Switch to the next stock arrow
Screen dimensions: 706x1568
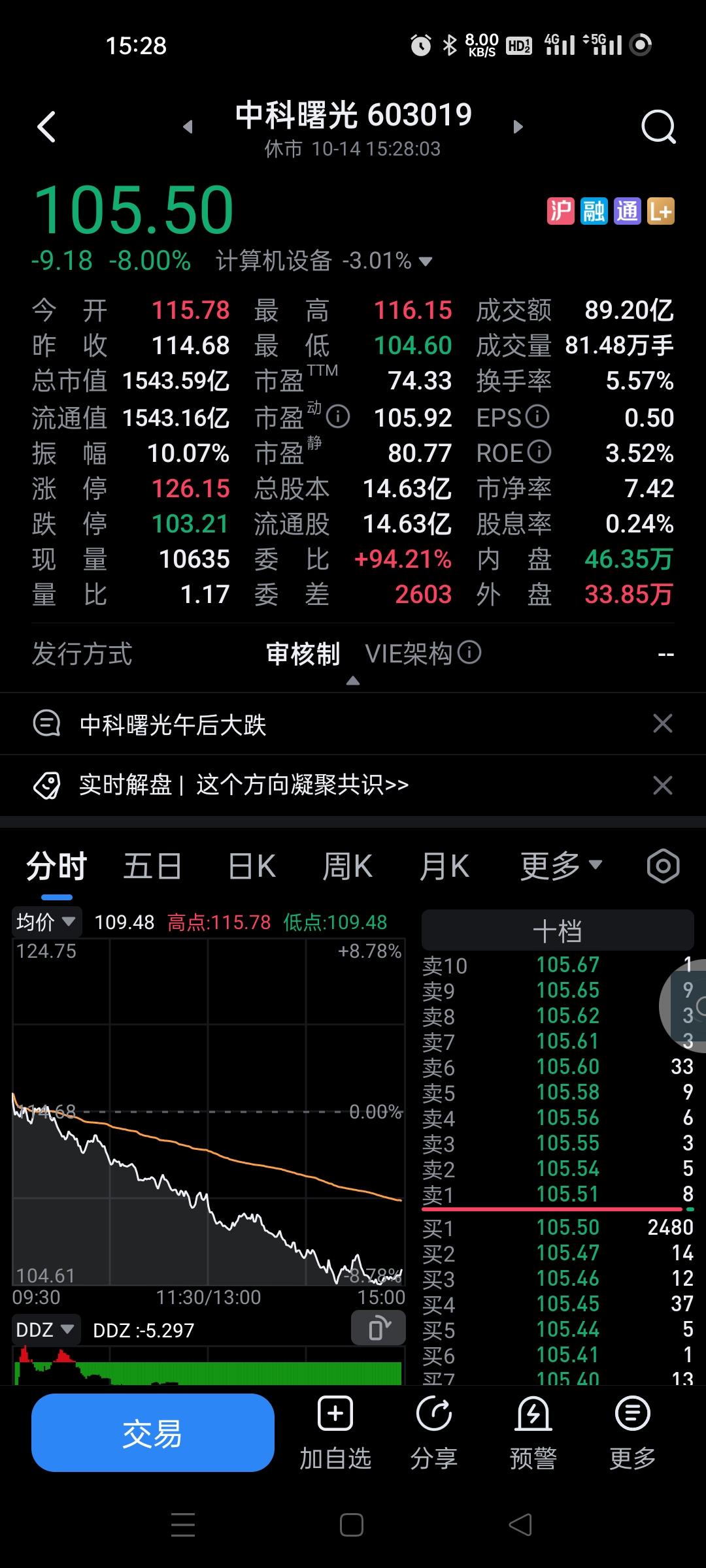pos(518,127)
